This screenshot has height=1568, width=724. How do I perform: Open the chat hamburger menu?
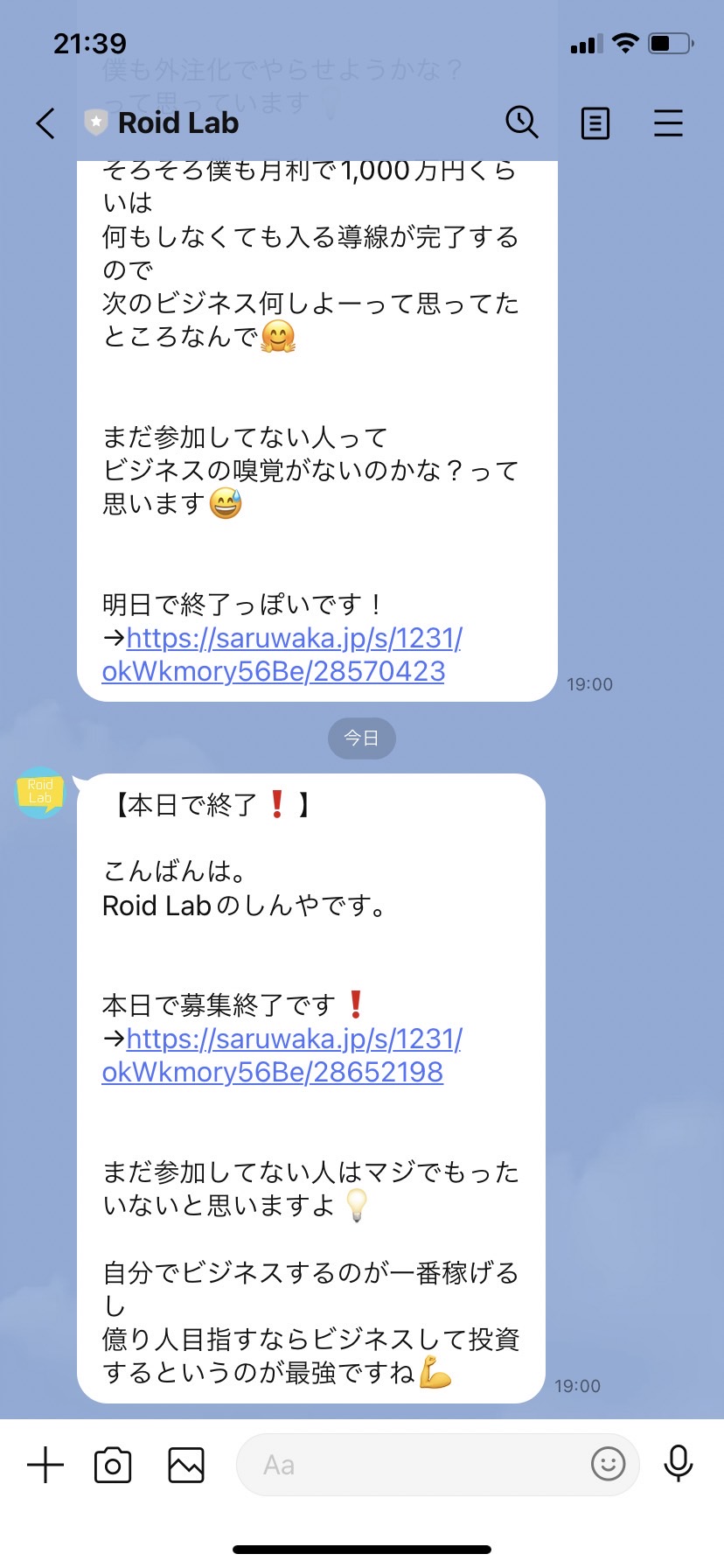(668, 123)
